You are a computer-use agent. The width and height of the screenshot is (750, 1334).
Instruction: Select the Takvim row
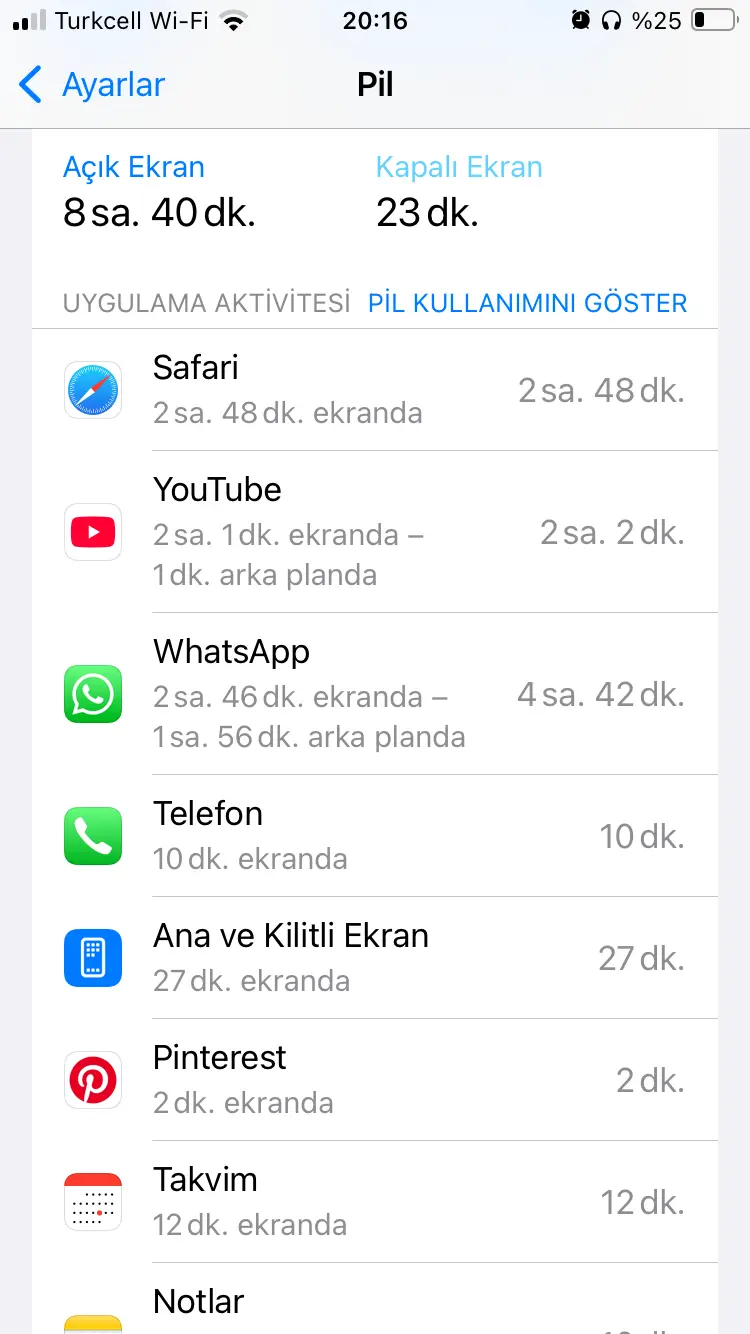[375, 1202]
